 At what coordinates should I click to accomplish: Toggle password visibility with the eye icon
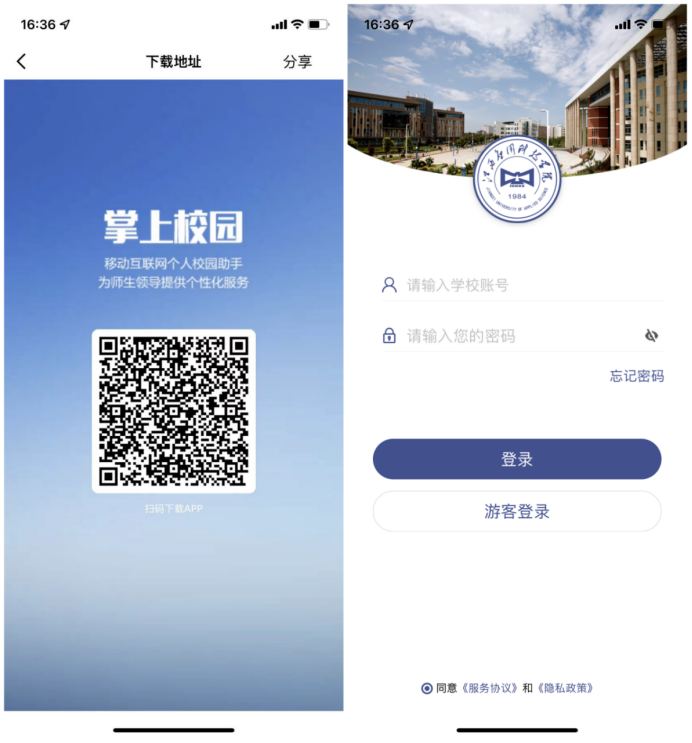(652, 336)
